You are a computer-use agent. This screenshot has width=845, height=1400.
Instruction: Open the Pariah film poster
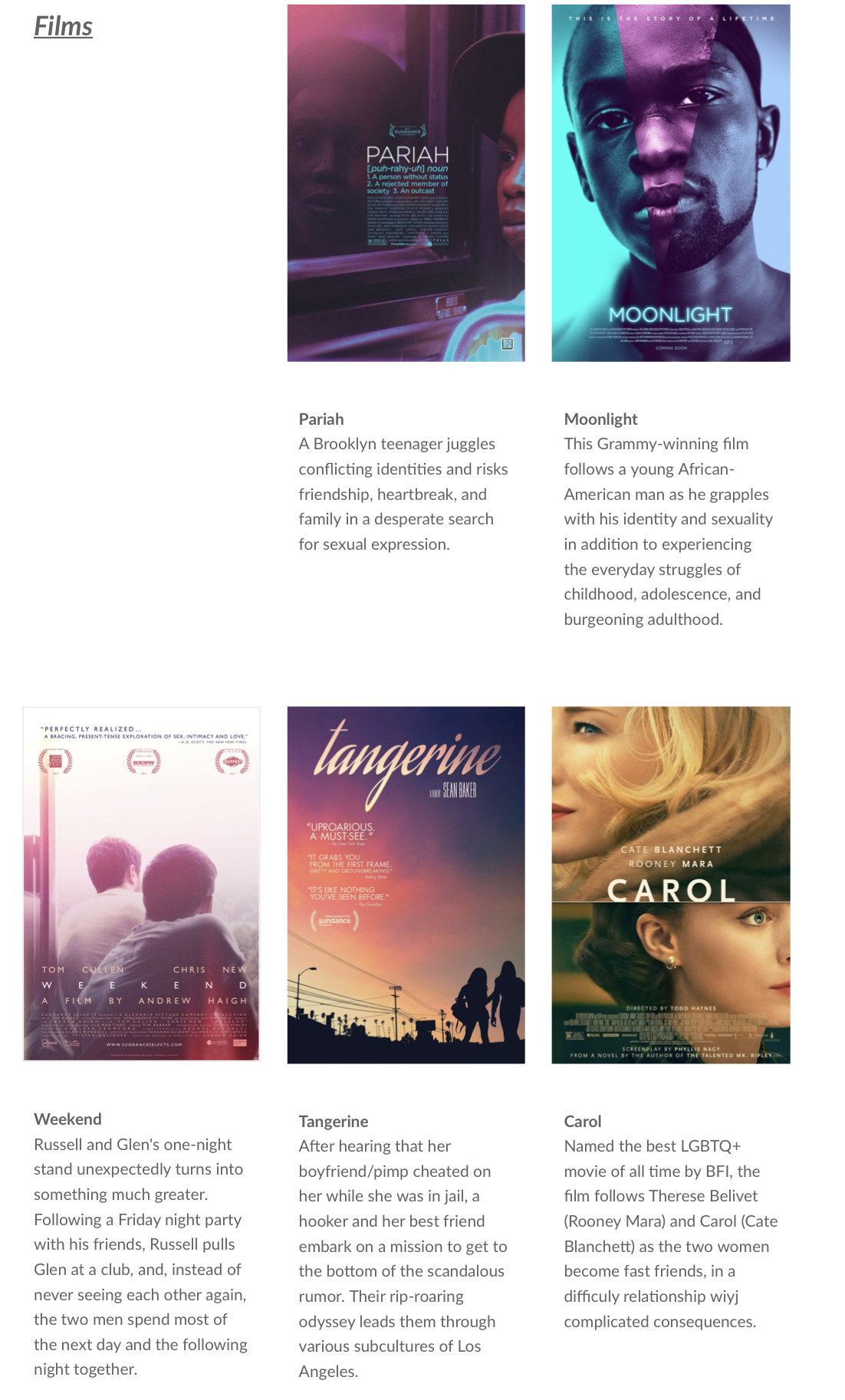coord(406,183)
